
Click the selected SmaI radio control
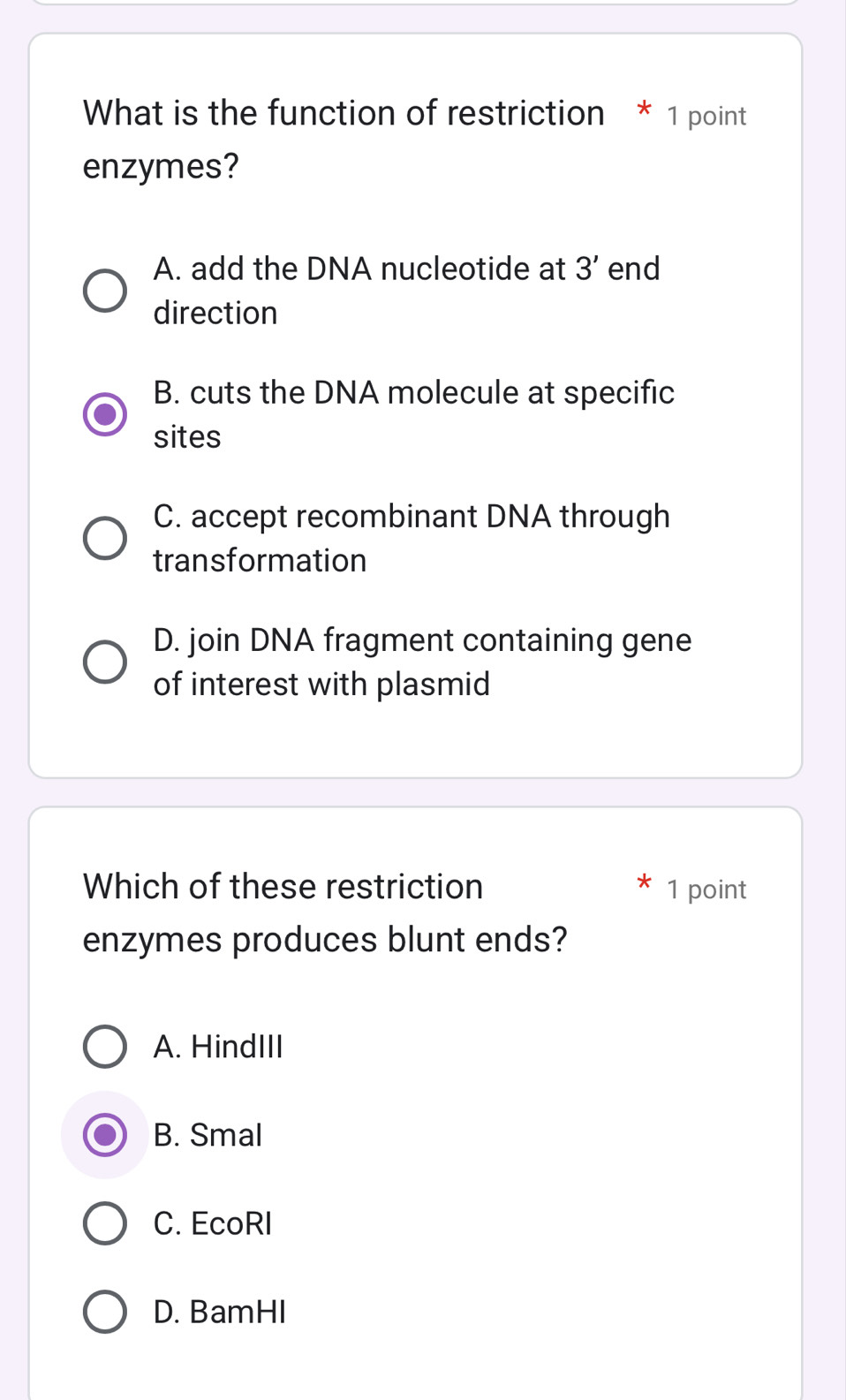[104, 1136]
